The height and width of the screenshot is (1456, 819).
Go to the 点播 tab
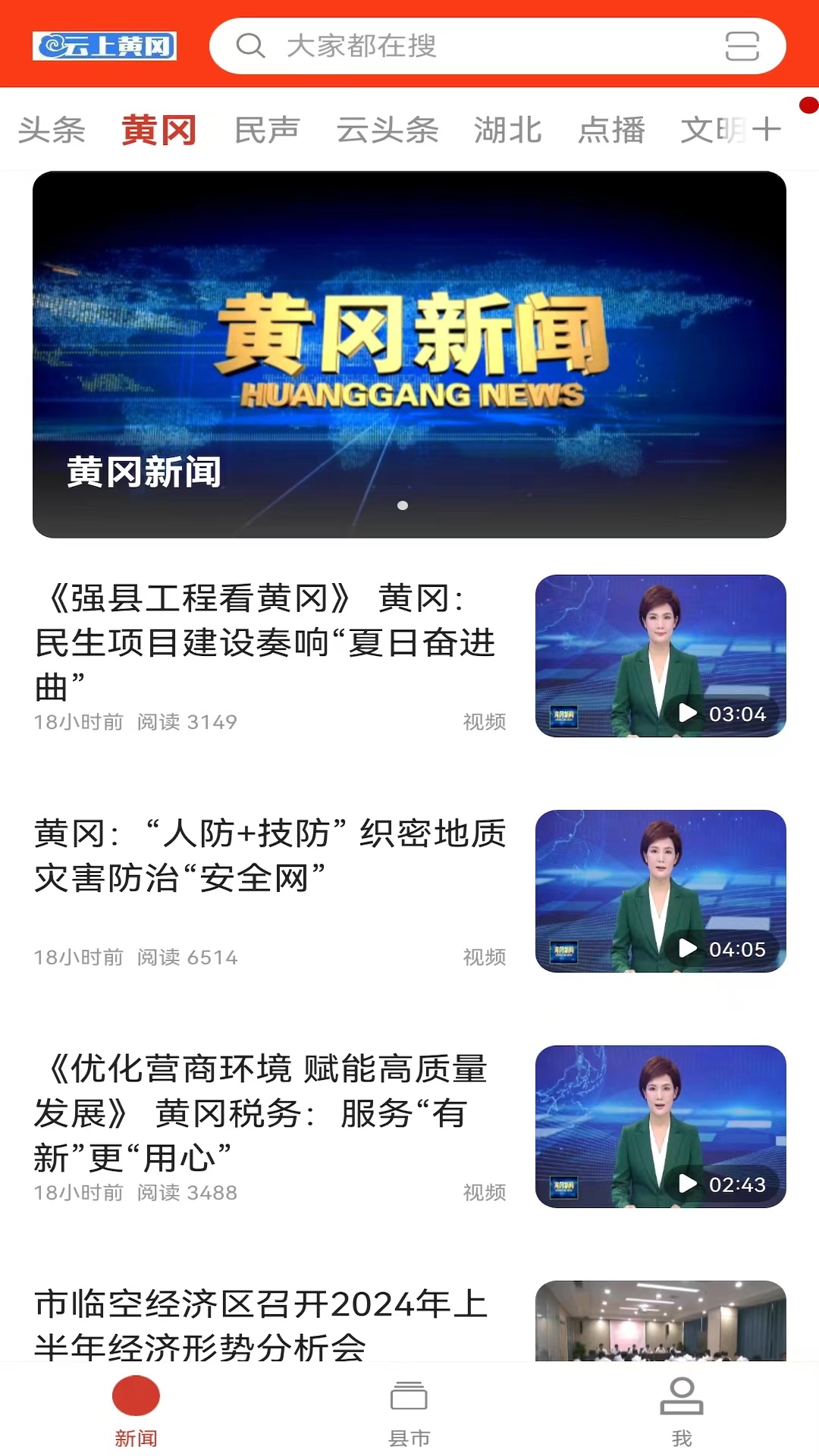(x=611, y=130)
